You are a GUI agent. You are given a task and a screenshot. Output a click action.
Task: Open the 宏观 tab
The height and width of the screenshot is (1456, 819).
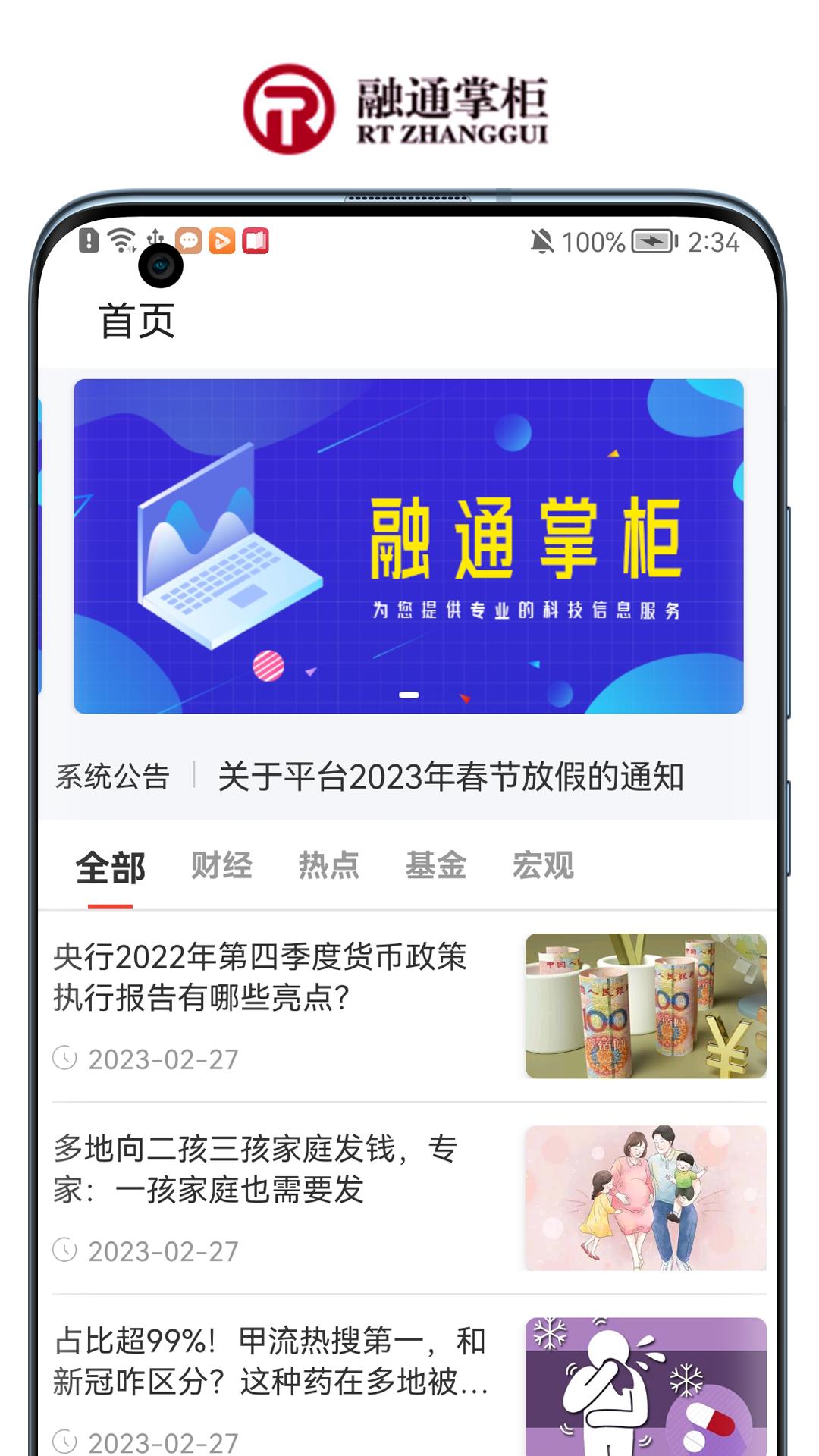pyautogui.click(x=544, y=867)
